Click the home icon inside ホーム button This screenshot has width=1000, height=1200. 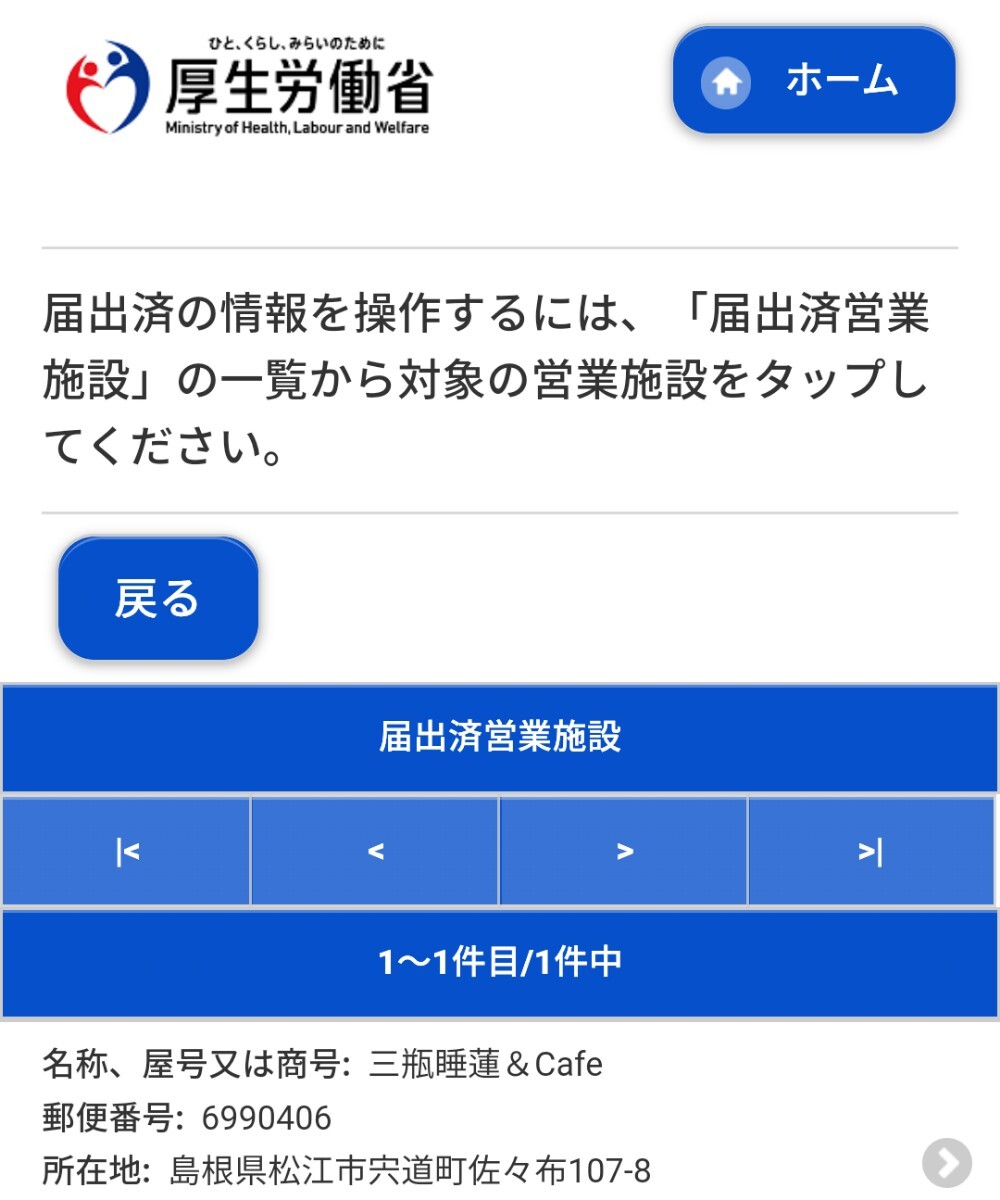[724, 84]
